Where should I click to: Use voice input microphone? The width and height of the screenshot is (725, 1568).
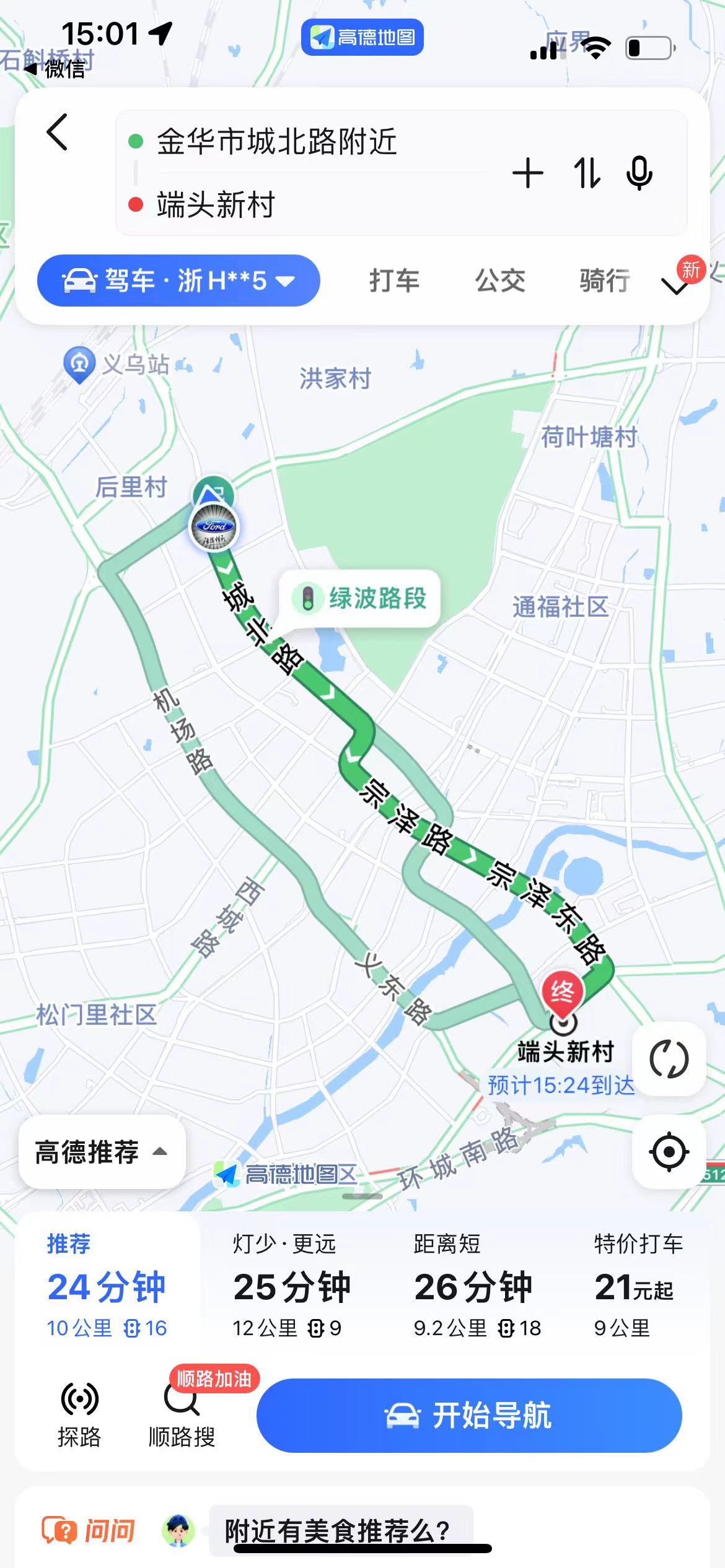click(x=639, y=173)
